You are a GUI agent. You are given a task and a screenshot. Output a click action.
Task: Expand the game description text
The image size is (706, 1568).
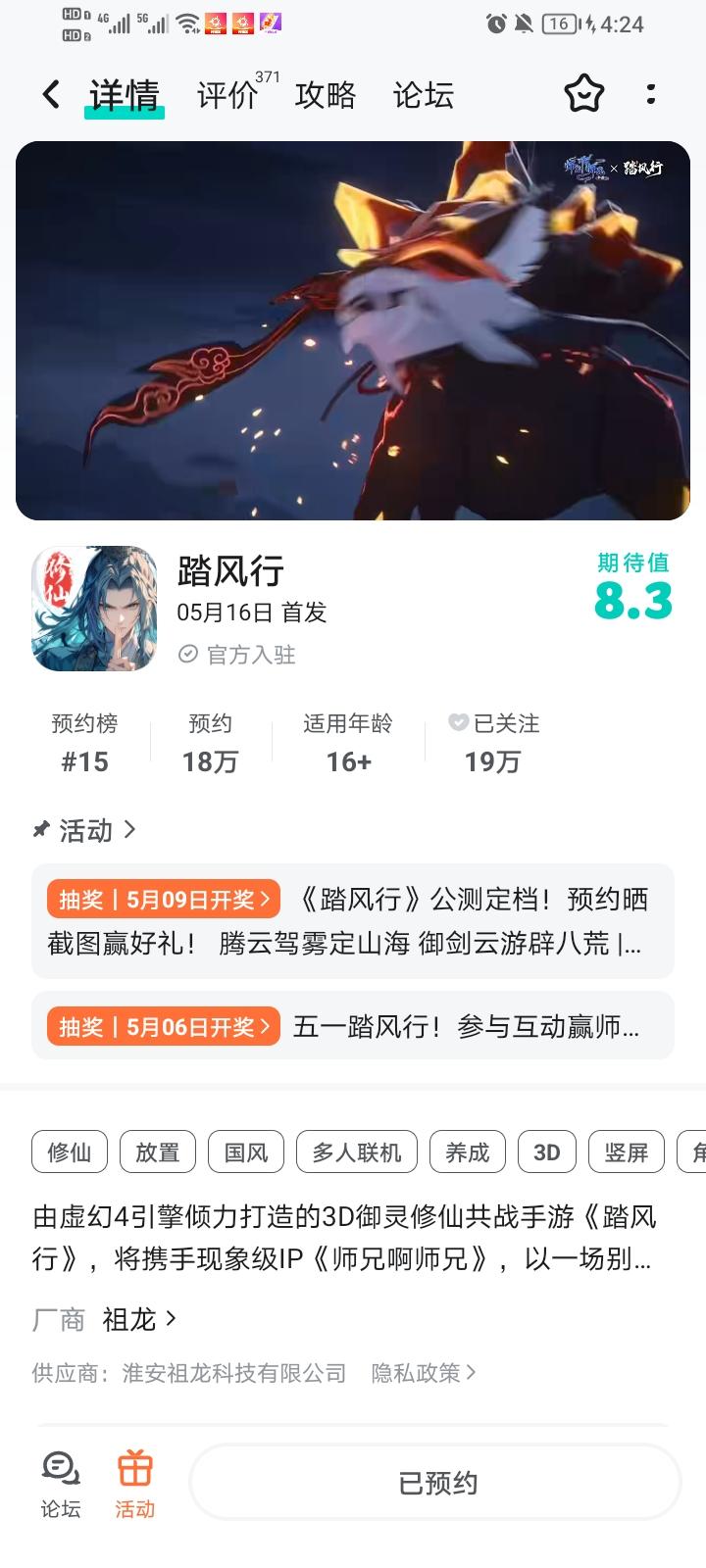pyautogui.click(x=343, y=1238)
